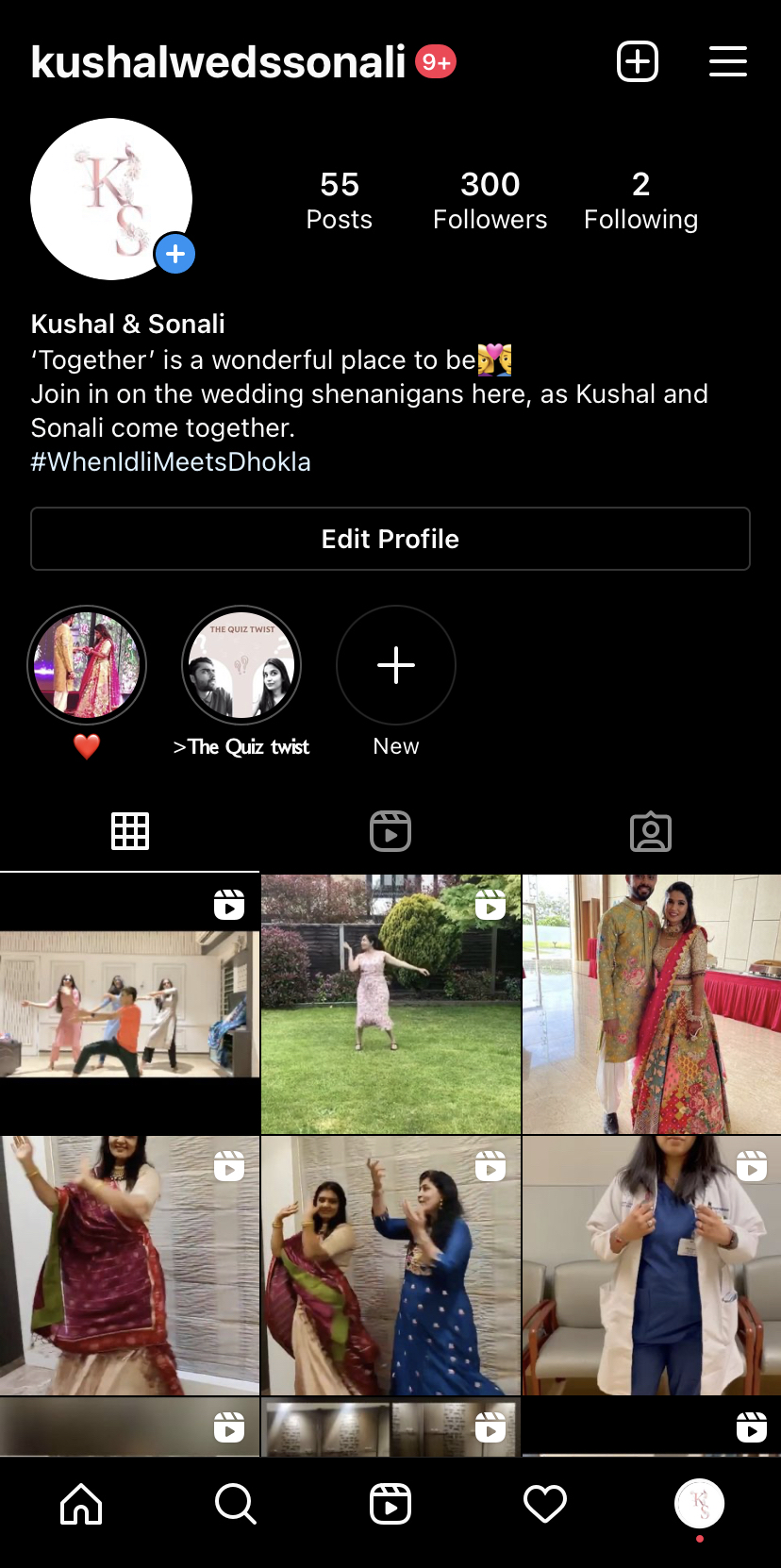This screenshot has width=781, height=1568.
Task: Switch to the Reels tab on profile
Action: pos(390,831)
